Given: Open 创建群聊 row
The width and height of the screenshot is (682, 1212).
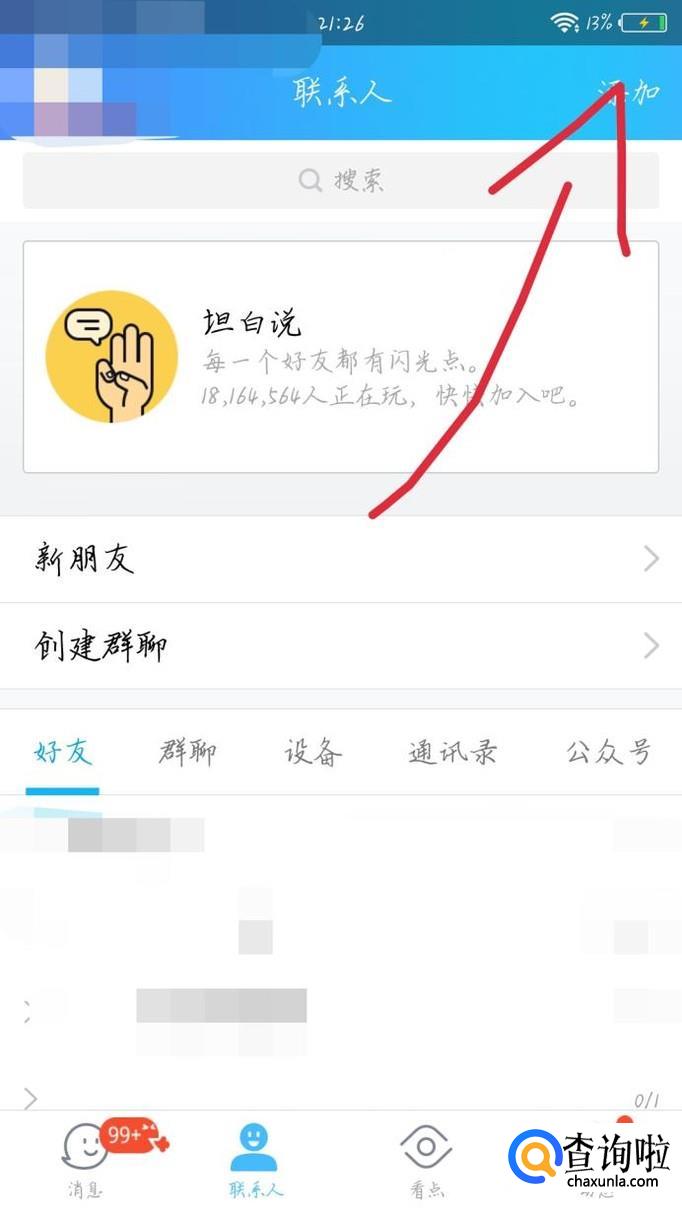Looking at the screenshot, I should coord(340,645).
